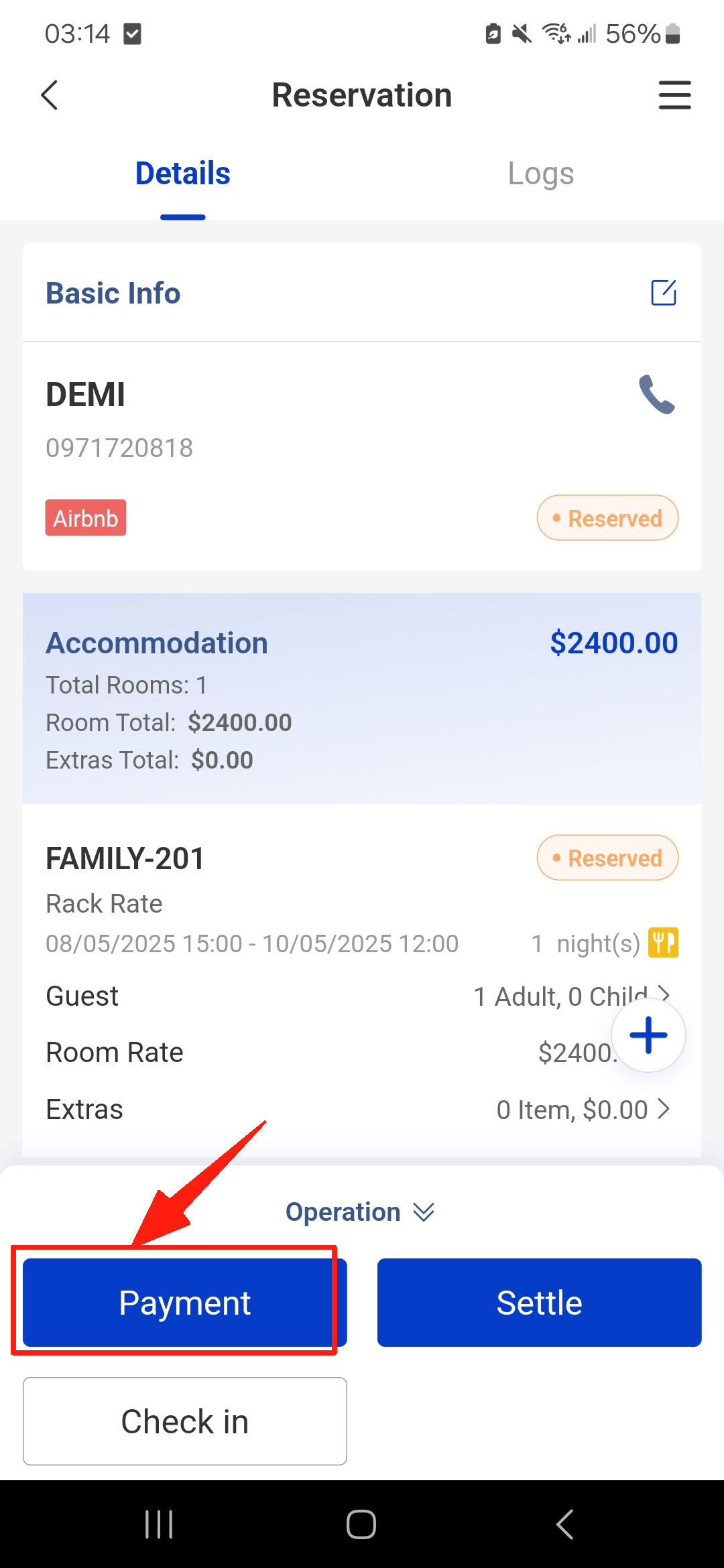Open the hamburger menu
Viewport: 724px width, 1568px height.
(x=674, y=95)
